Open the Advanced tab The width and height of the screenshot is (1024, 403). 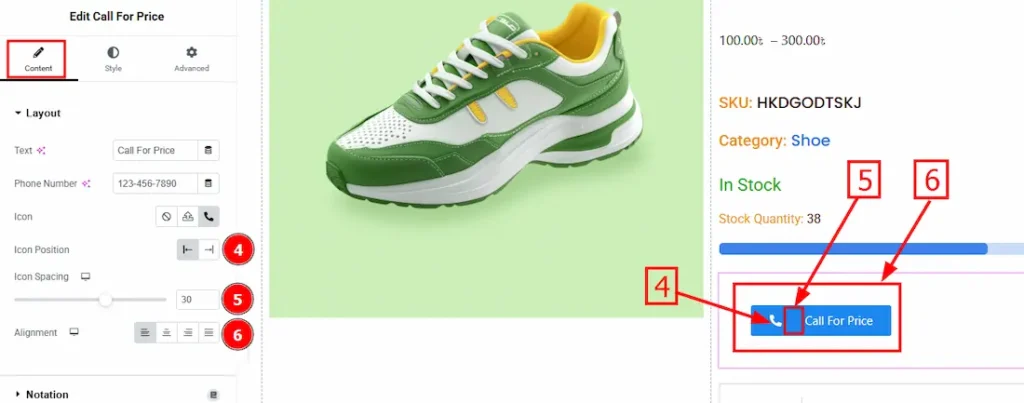191,58
